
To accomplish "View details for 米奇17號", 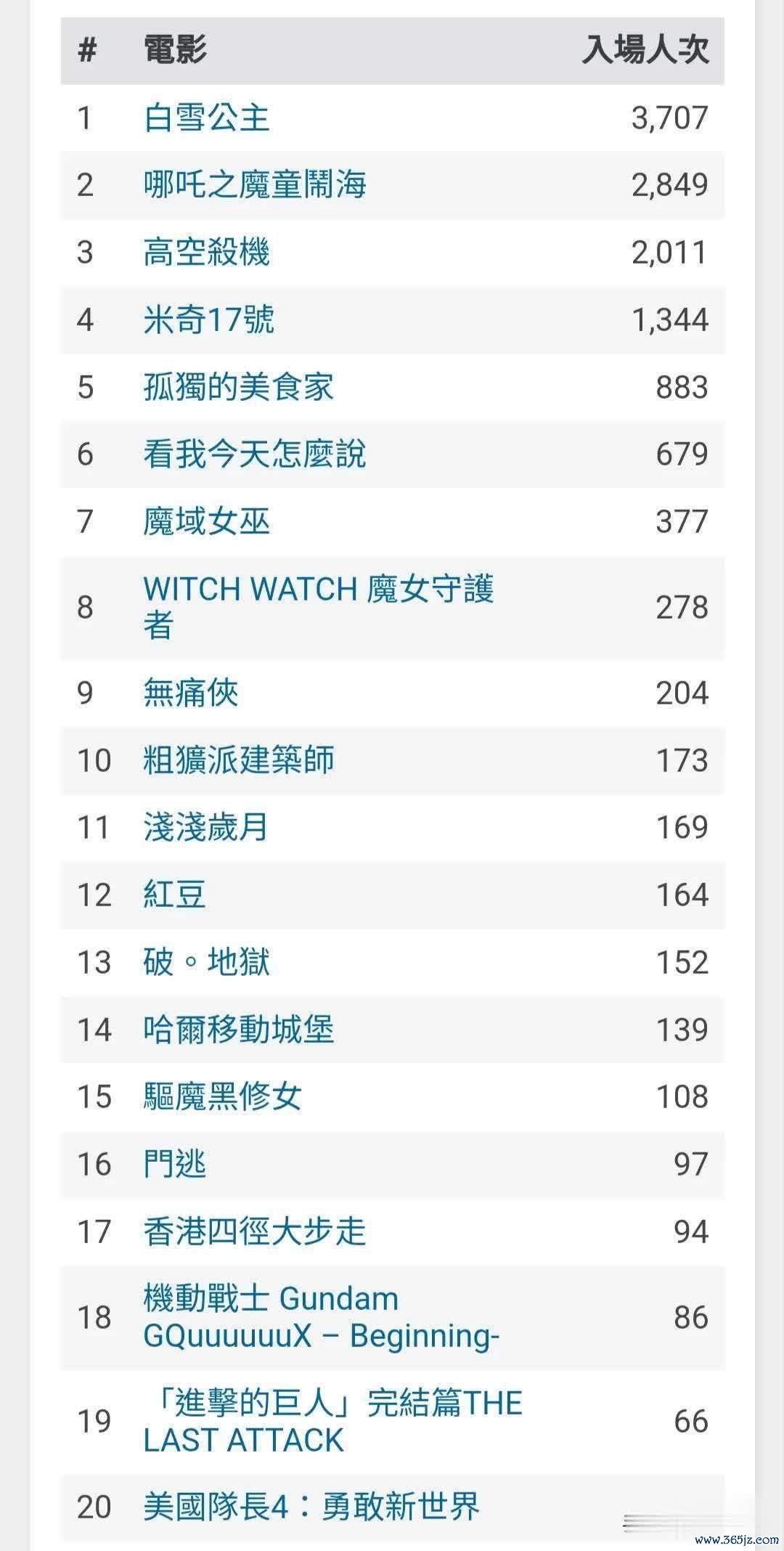I will (x=208, y=319).
